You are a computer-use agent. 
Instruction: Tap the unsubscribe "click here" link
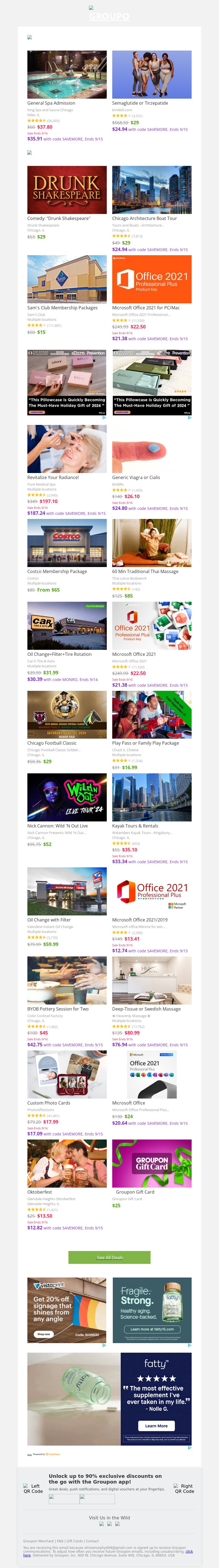189,1551
